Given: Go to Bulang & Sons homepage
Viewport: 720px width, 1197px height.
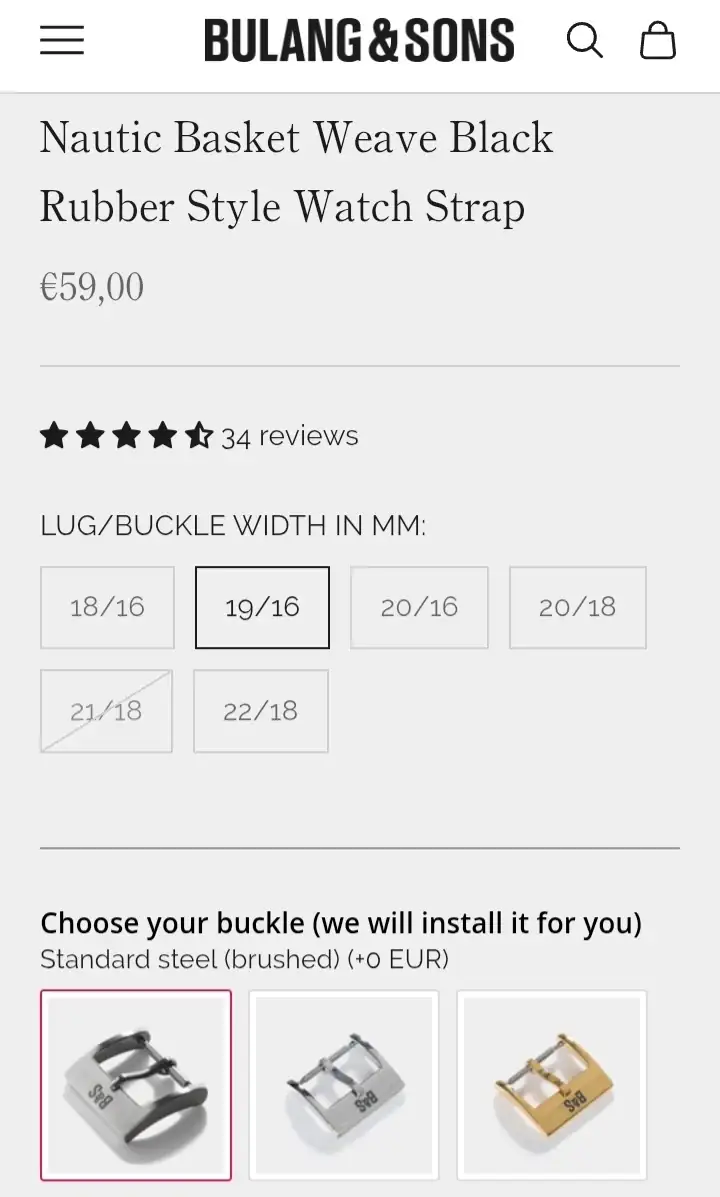Looking at the screenshot, I should point(359,40).
